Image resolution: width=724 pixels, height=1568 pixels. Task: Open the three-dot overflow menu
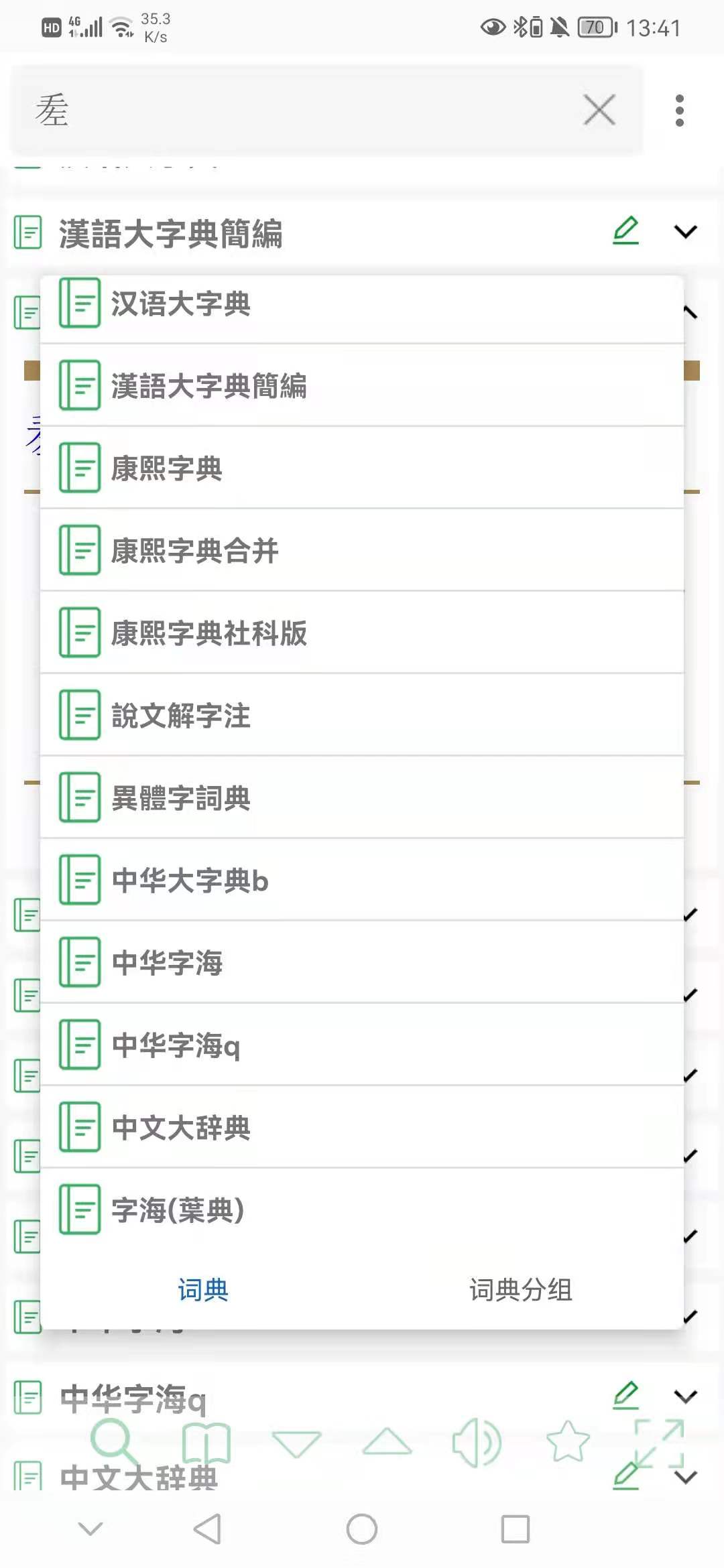(x=679, y=111)
